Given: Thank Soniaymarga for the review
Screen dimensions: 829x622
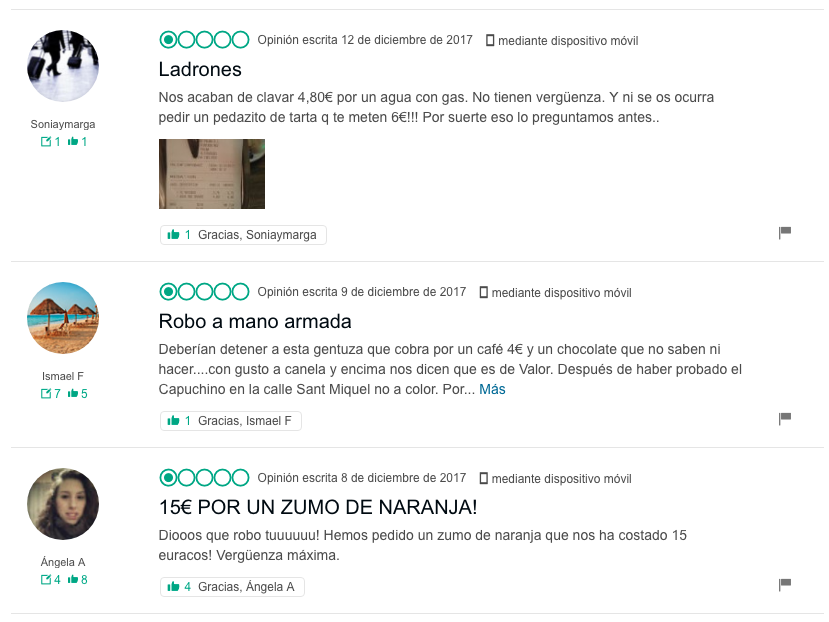Looking at the screenshot, I should (x=243, y=235).
